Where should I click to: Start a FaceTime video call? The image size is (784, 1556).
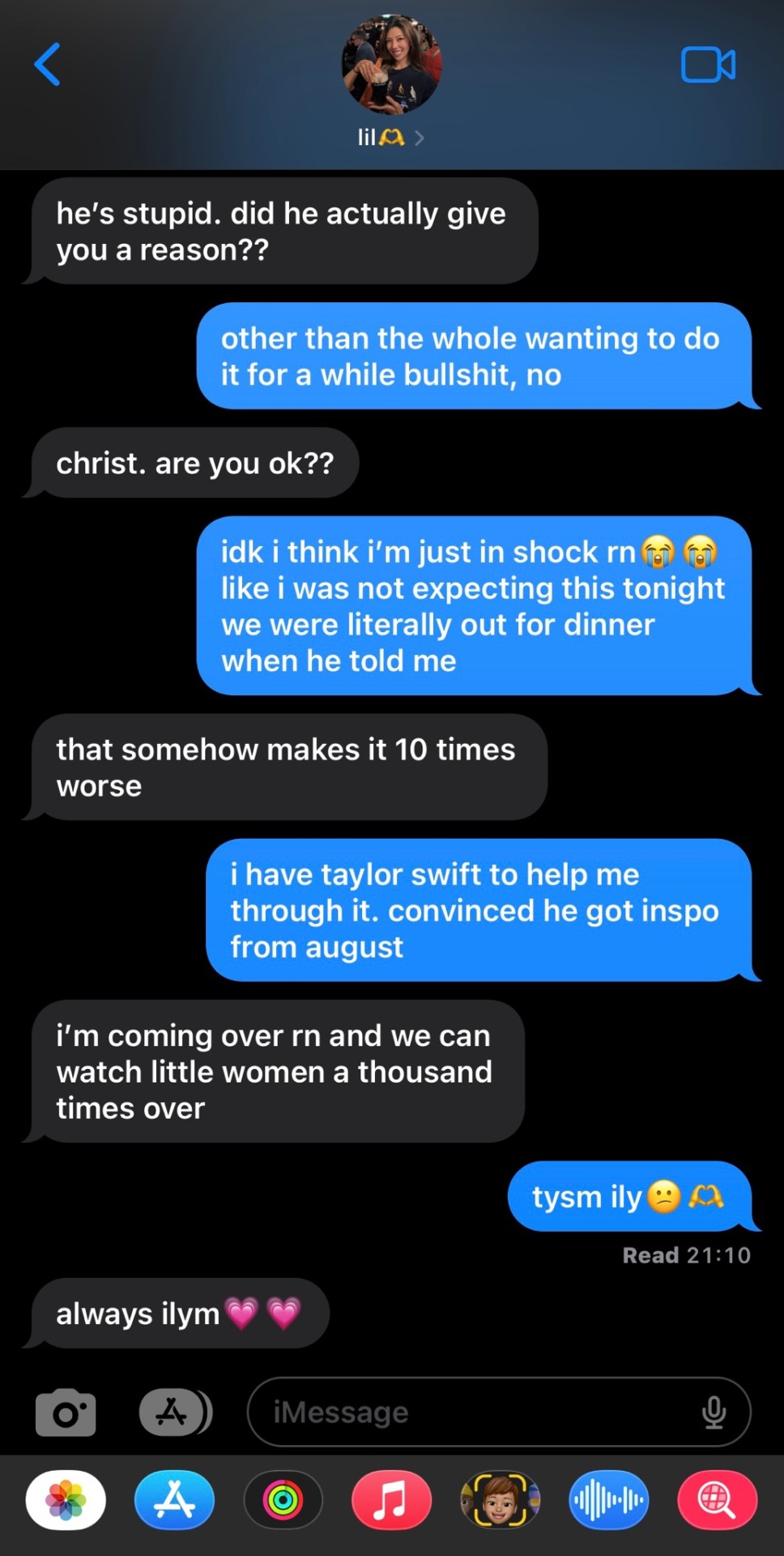pyautogui.click(x=708, y=65)
